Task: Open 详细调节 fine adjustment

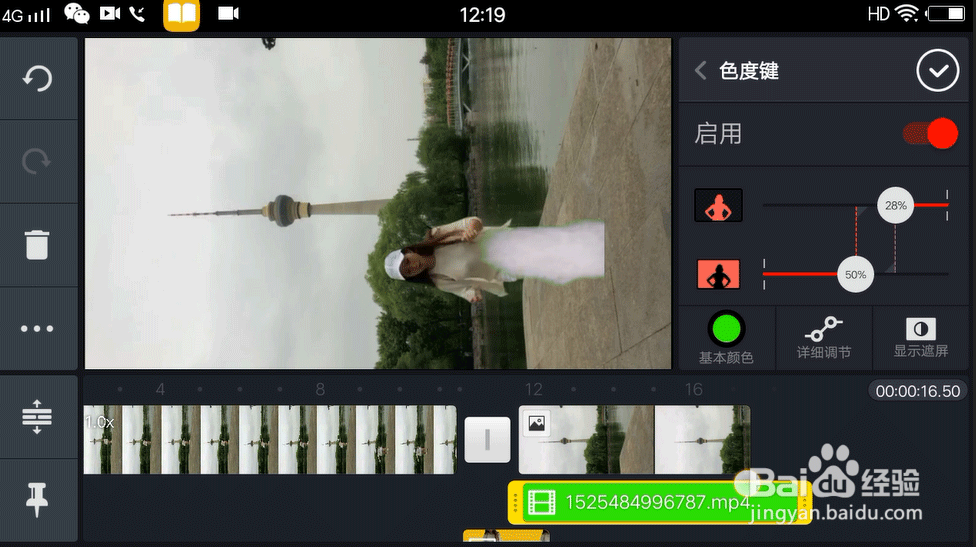Action: pos(824,337)
